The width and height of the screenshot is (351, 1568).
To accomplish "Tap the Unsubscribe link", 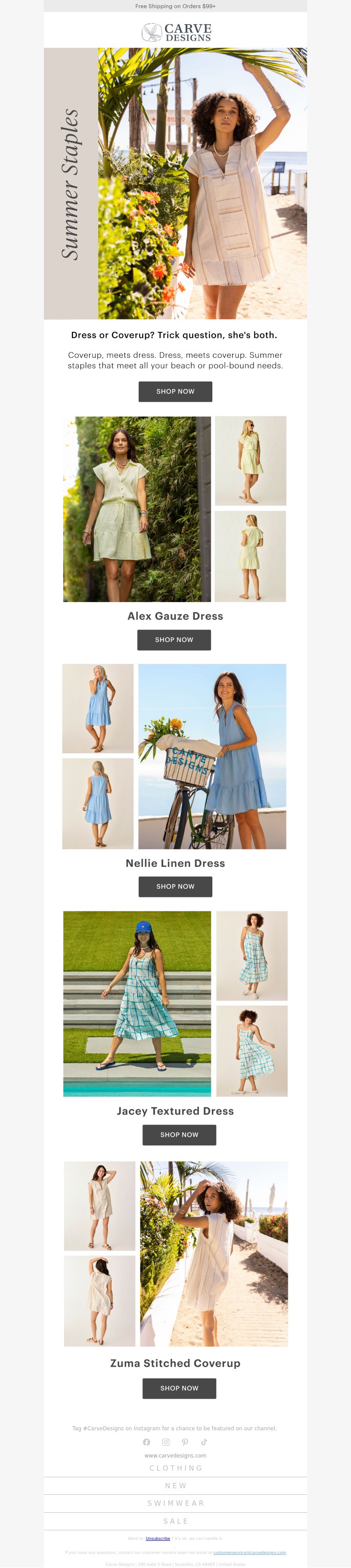I will pyautogui.click(x=158, y=1538).
